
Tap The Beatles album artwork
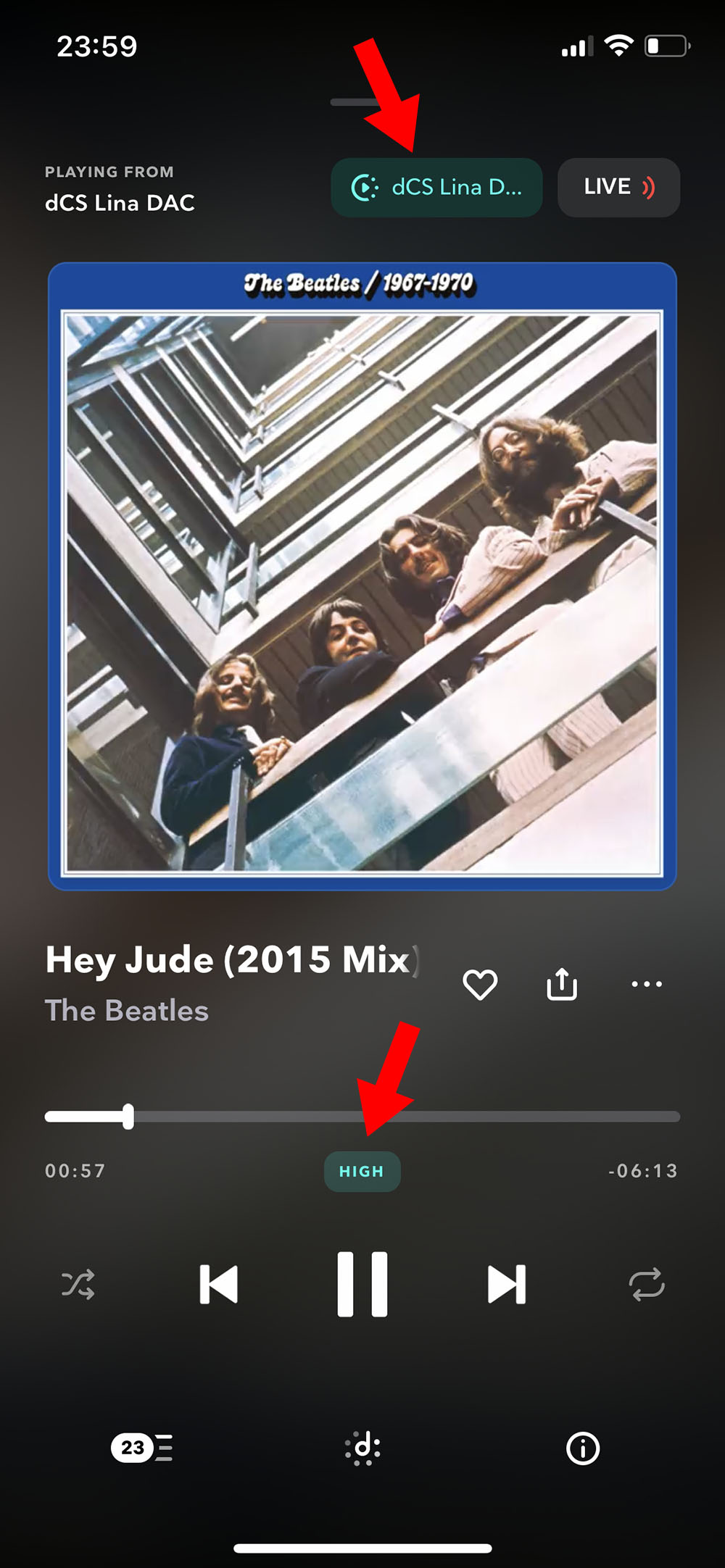362,576
